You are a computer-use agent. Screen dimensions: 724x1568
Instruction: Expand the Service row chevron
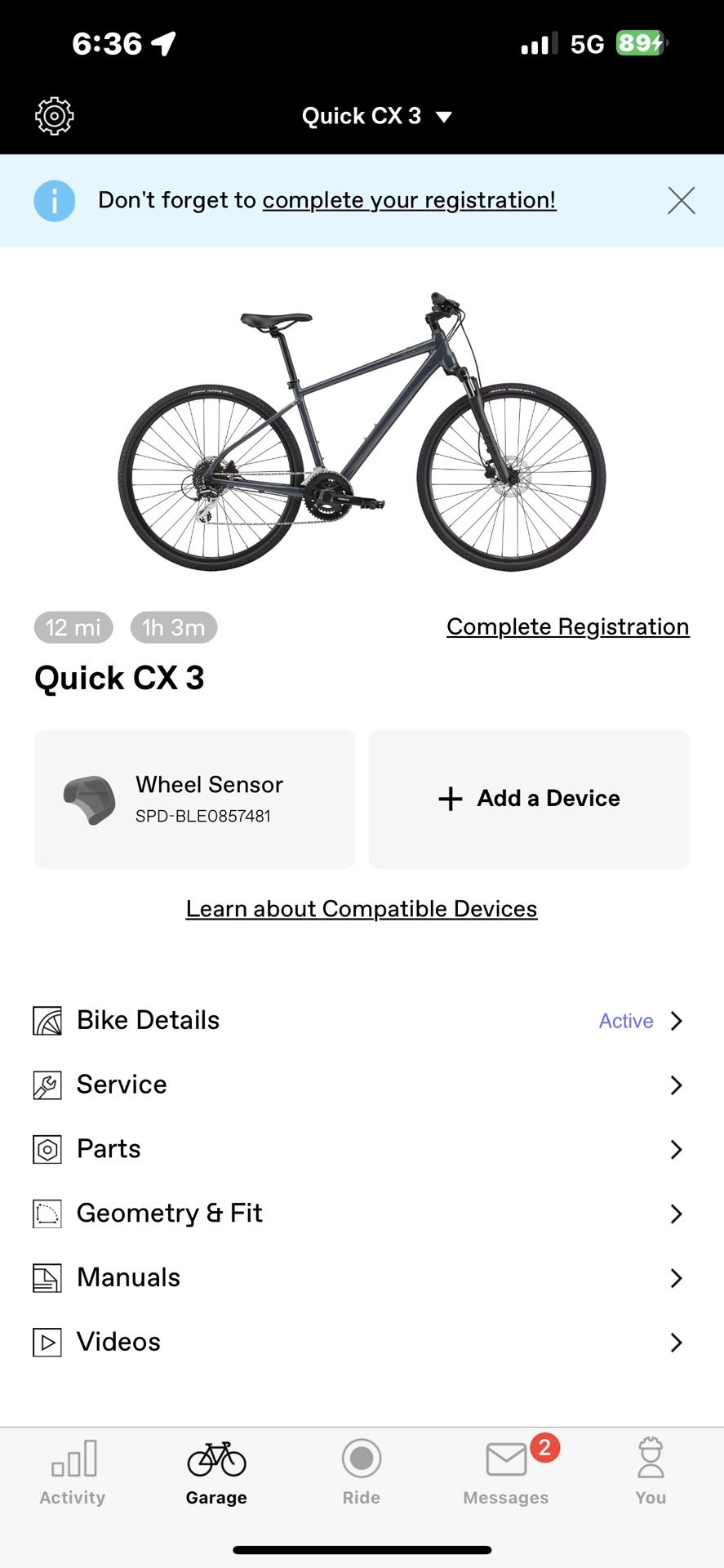click(x=676, y=1085)
